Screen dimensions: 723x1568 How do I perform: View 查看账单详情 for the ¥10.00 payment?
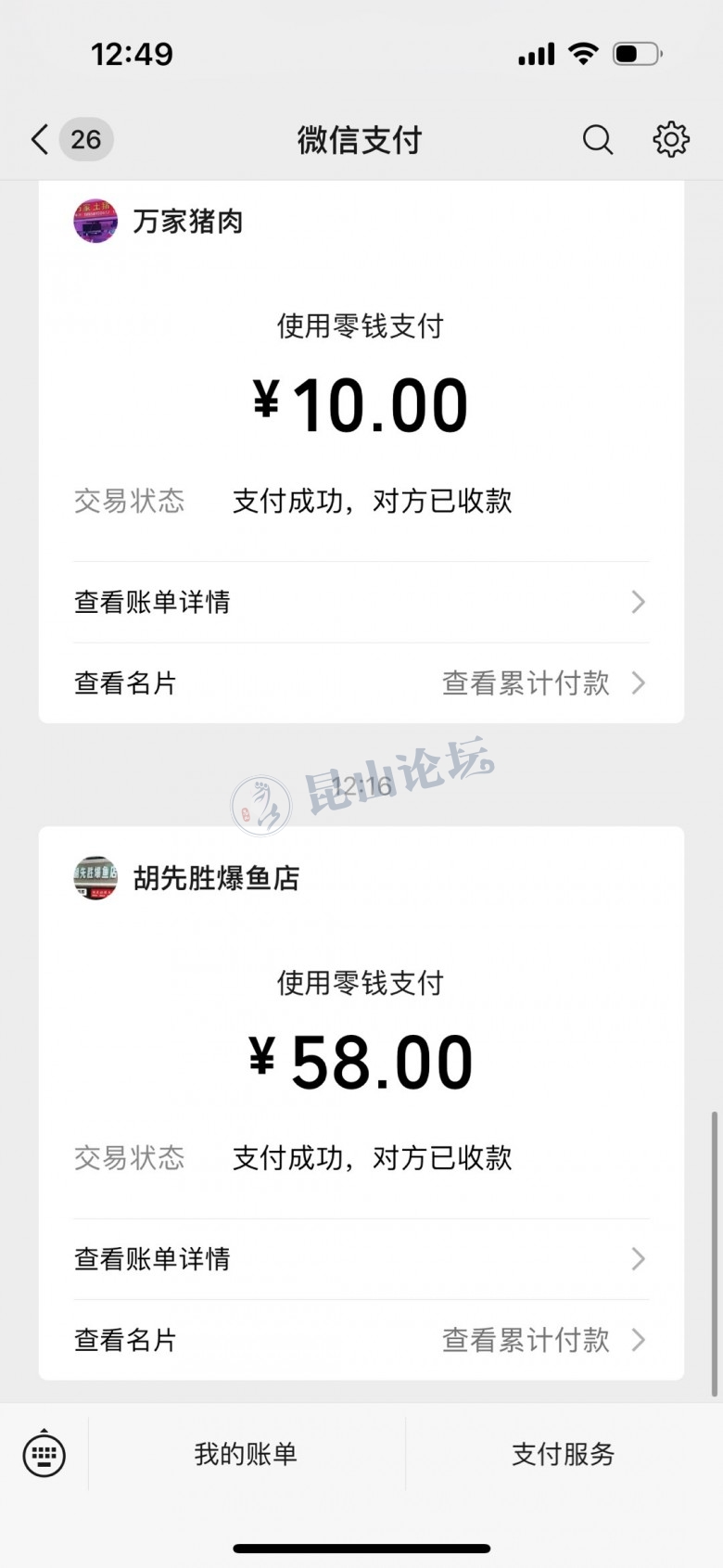click(x=360, y=603)
